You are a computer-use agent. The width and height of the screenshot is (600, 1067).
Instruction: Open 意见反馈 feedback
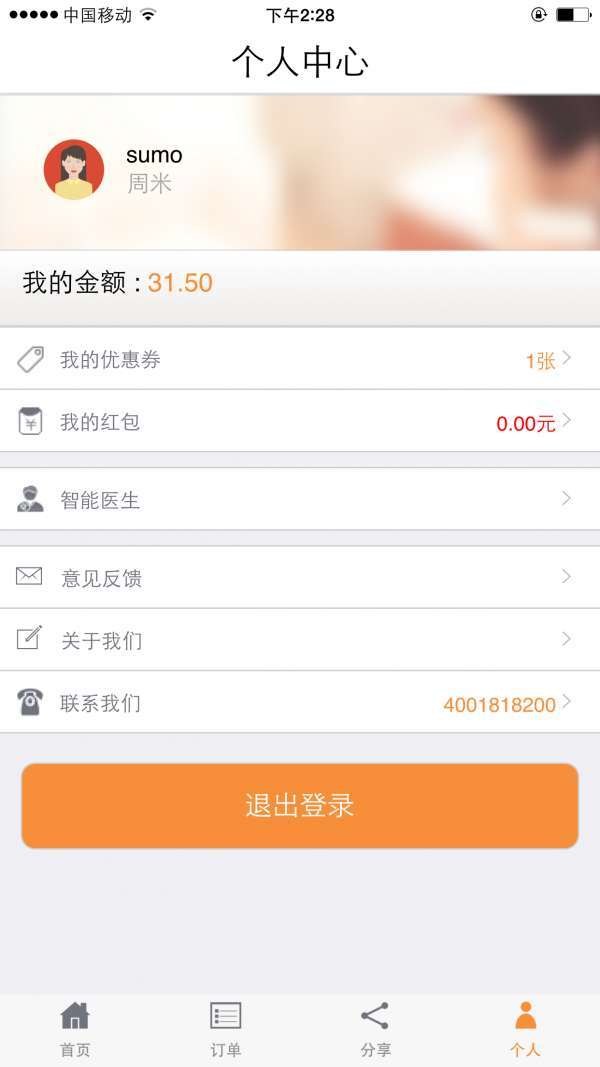(300, 577)
